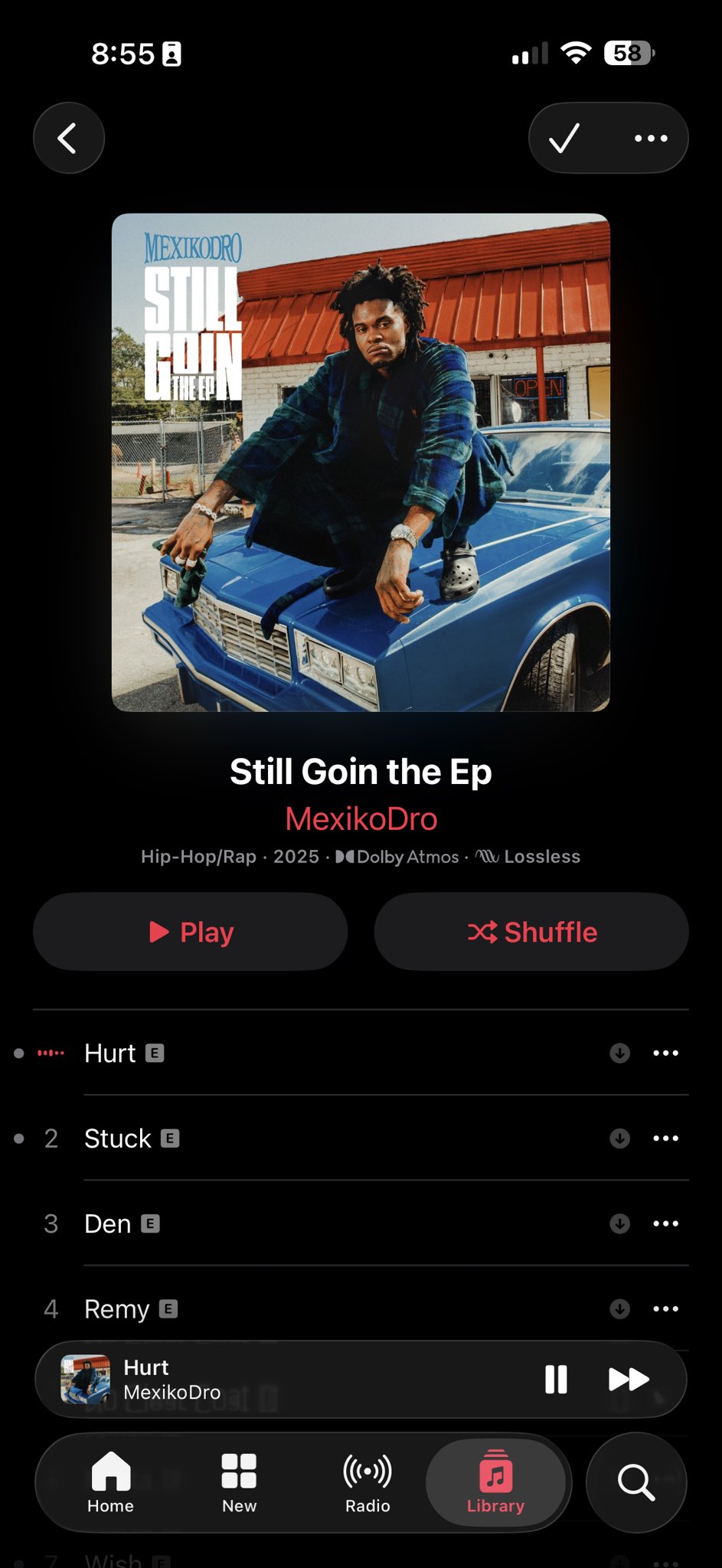The image size is (722, 1568).
Task: Go back using the top-left arrow
Action: tap(68, 139)
